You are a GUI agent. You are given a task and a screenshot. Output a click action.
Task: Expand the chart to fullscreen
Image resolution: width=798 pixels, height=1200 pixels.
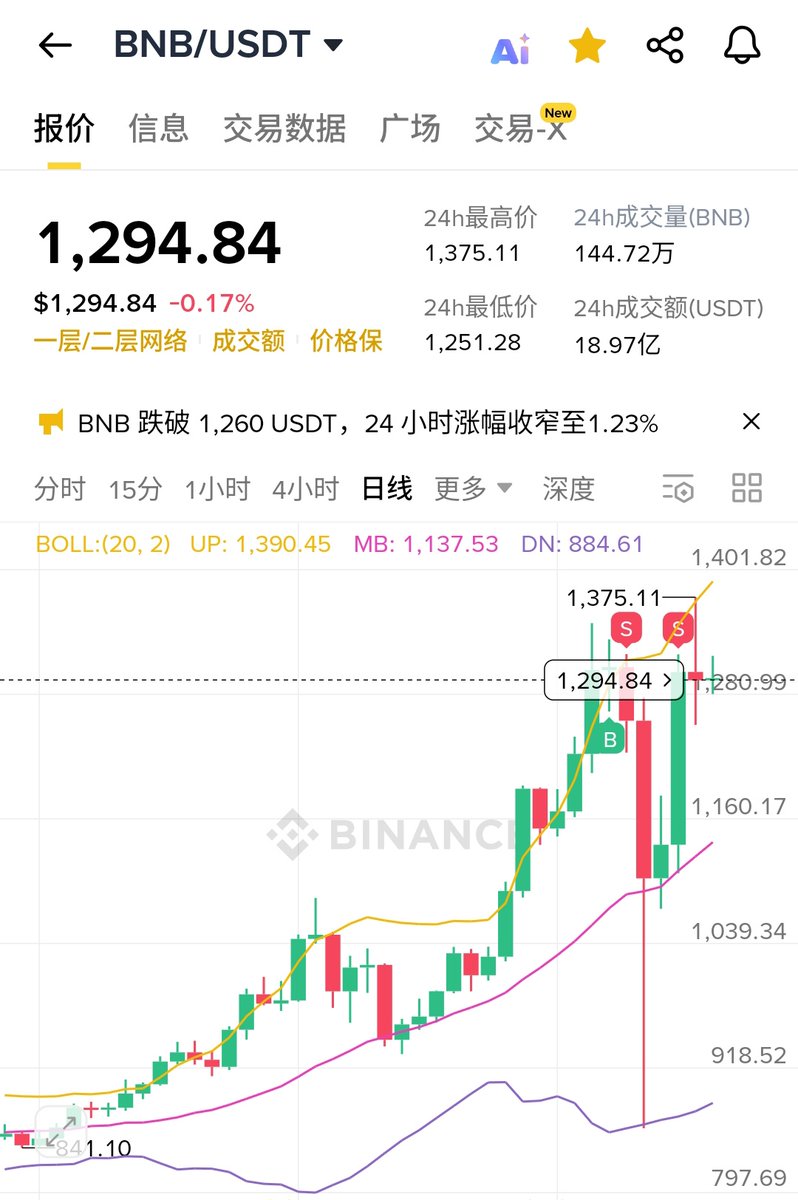coord(61,1129)
